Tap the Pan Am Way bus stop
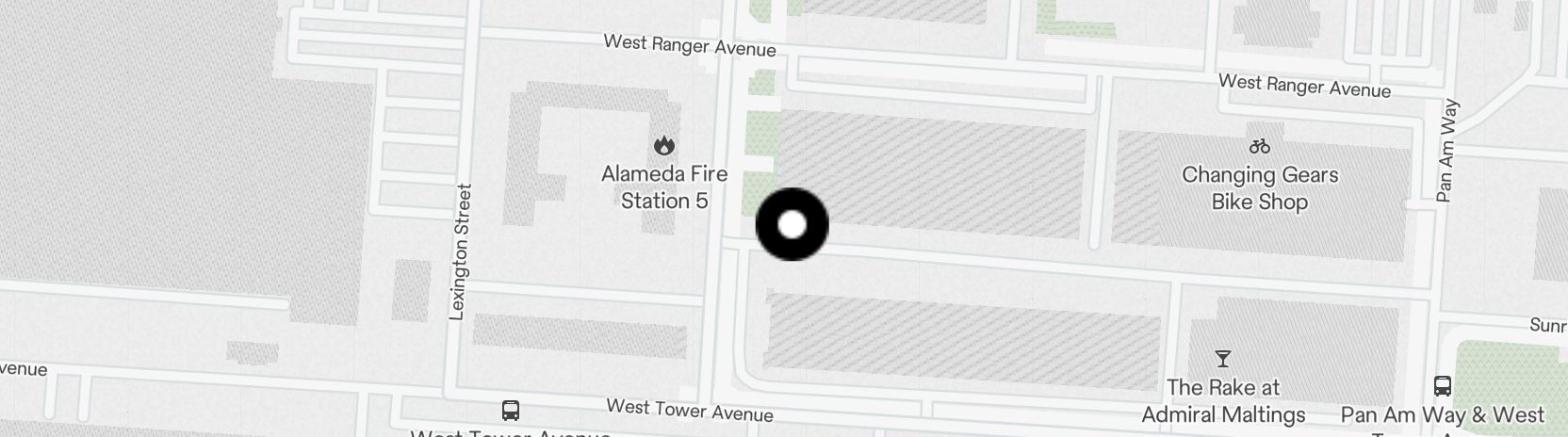This screenshot has width=1568, height=437. (1442, 385)
